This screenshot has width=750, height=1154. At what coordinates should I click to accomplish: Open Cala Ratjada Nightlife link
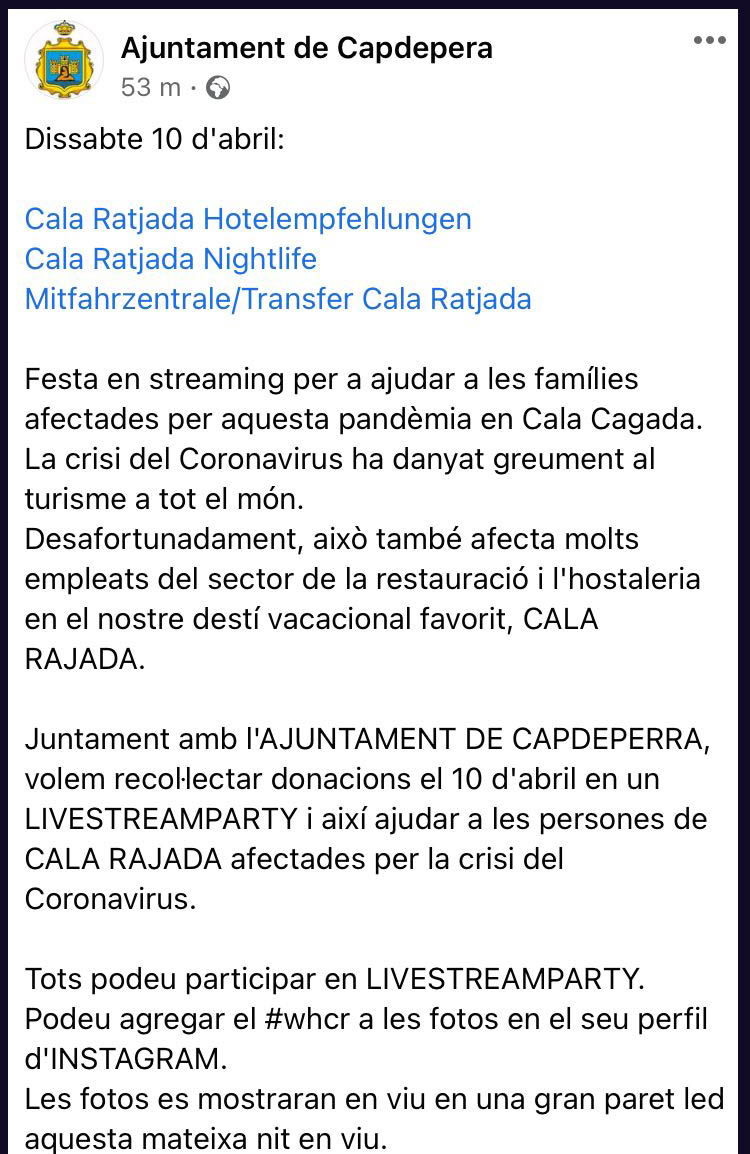coord(170,259)
